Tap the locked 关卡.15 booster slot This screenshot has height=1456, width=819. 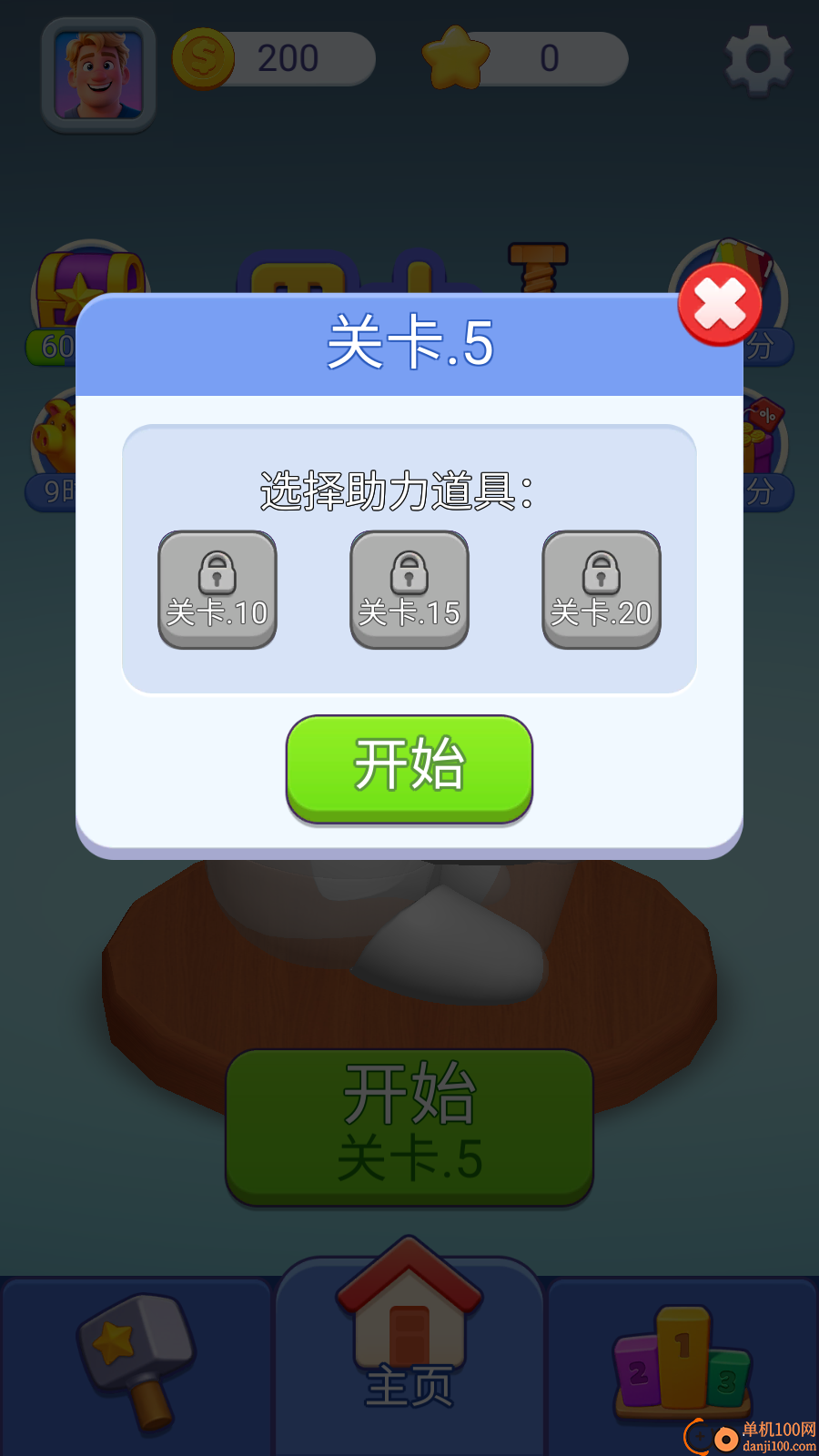tap(409, 587)
